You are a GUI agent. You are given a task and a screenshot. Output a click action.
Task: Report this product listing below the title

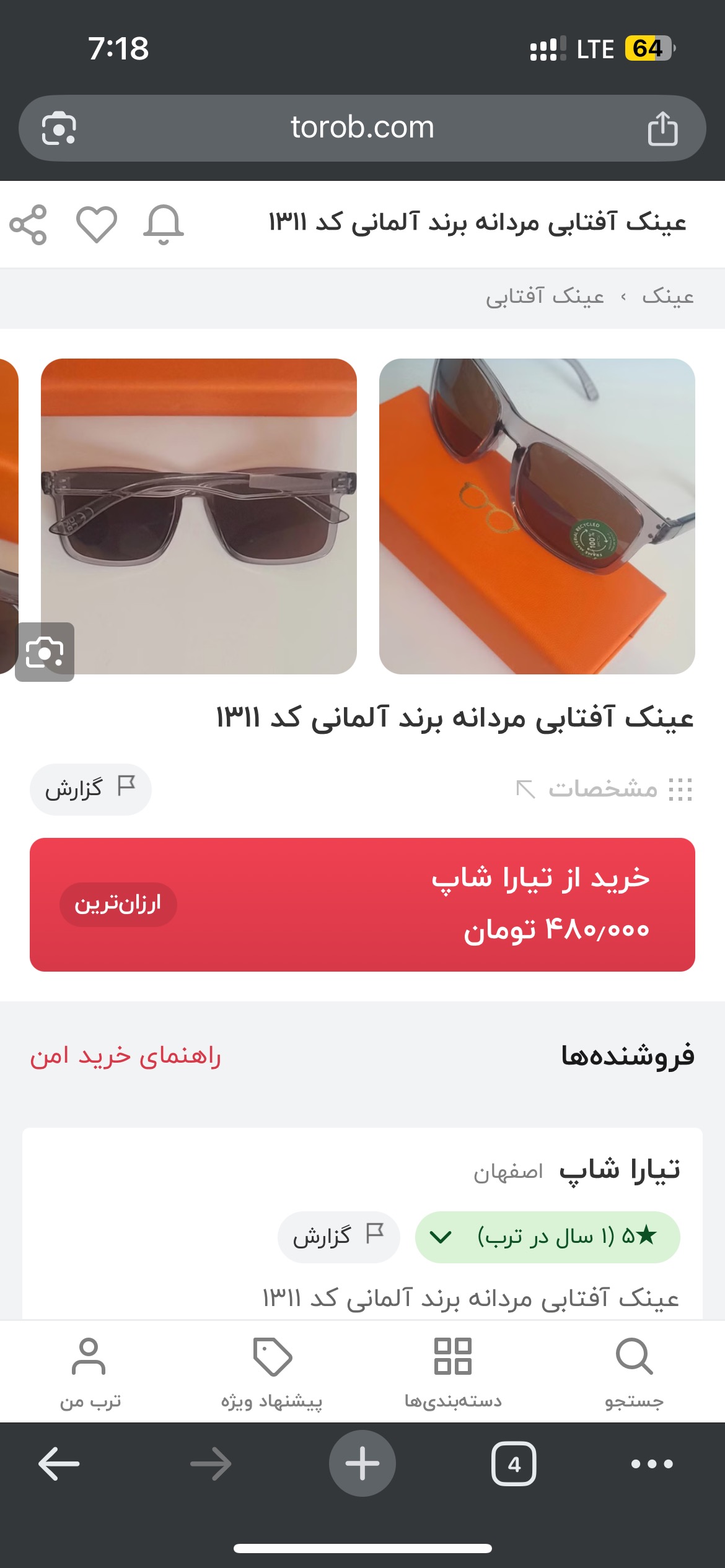coord(90,789)
